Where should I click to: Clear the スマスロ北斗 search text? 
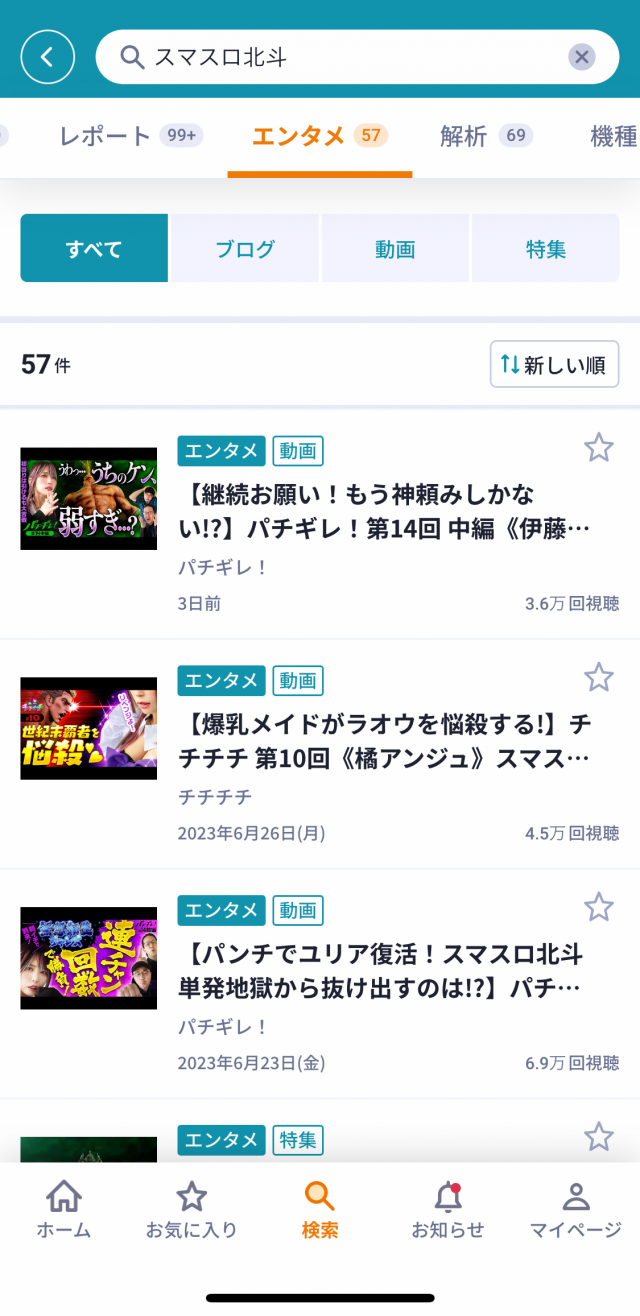click(582, 57)
